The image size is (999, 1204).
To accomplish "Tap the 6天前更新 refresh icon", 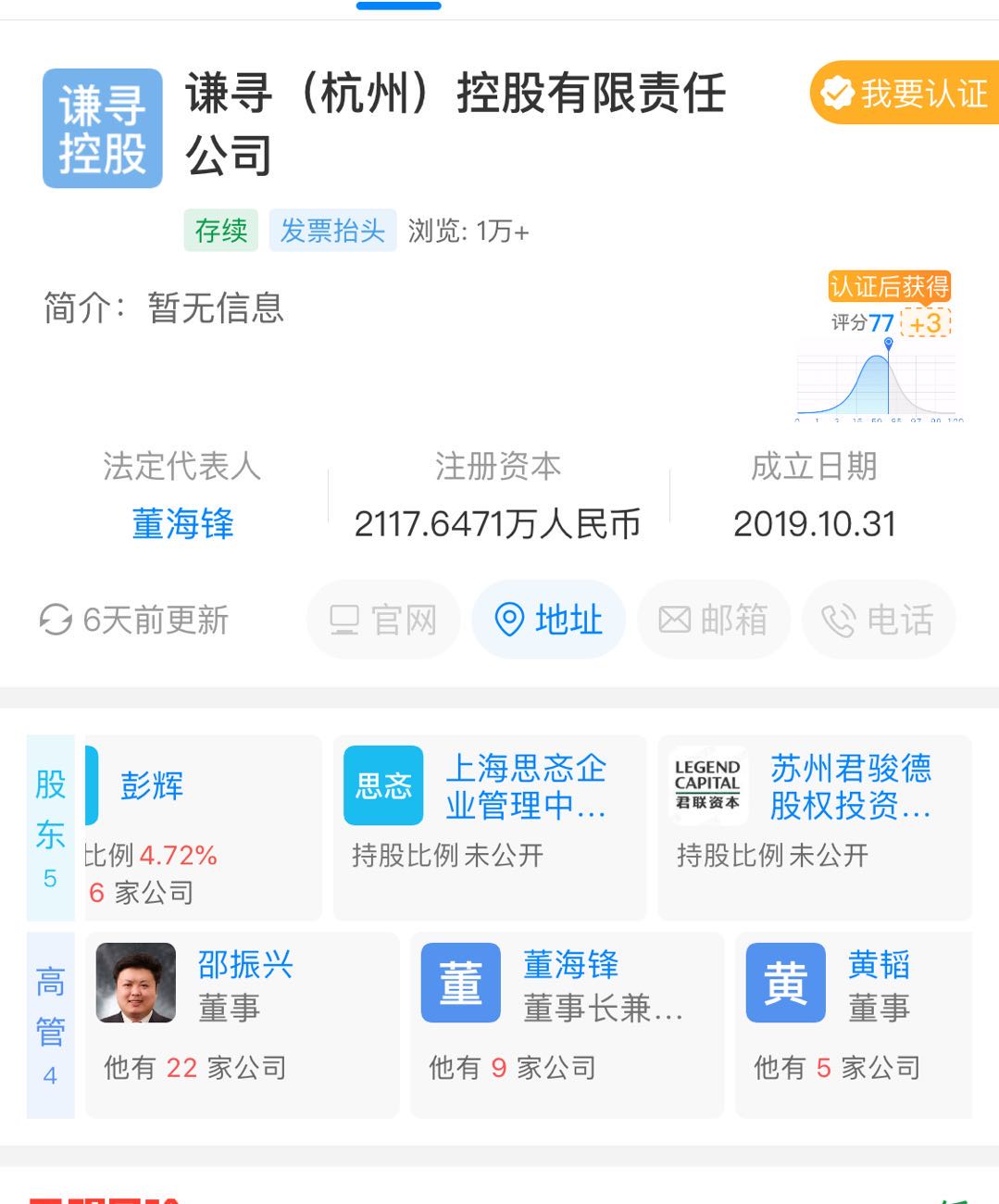I will tap(56, 620).
